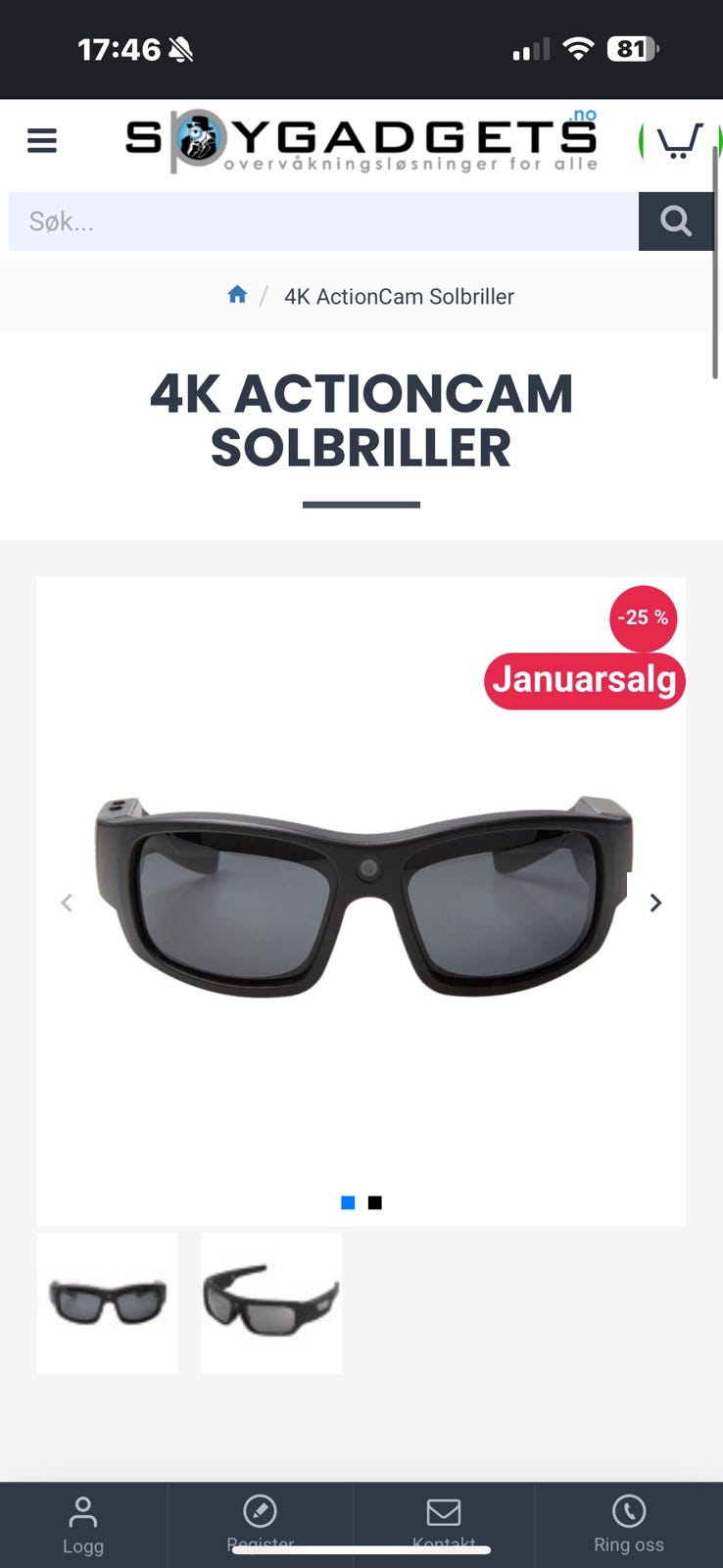Select the angled sunglasses thumbnail

pos(270,1302)
